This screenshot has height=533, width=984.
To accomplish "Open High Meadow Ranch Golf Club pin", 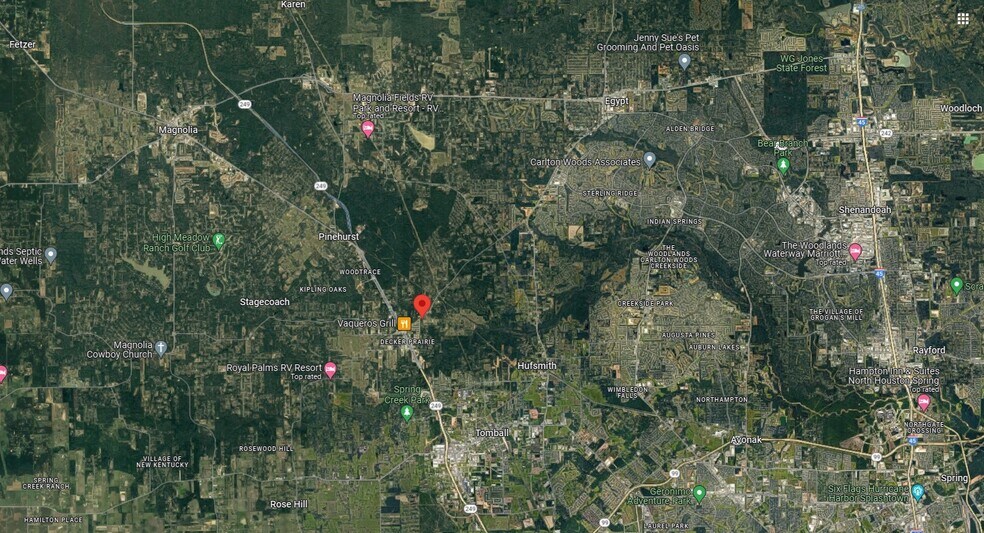I will pos(219,240).
